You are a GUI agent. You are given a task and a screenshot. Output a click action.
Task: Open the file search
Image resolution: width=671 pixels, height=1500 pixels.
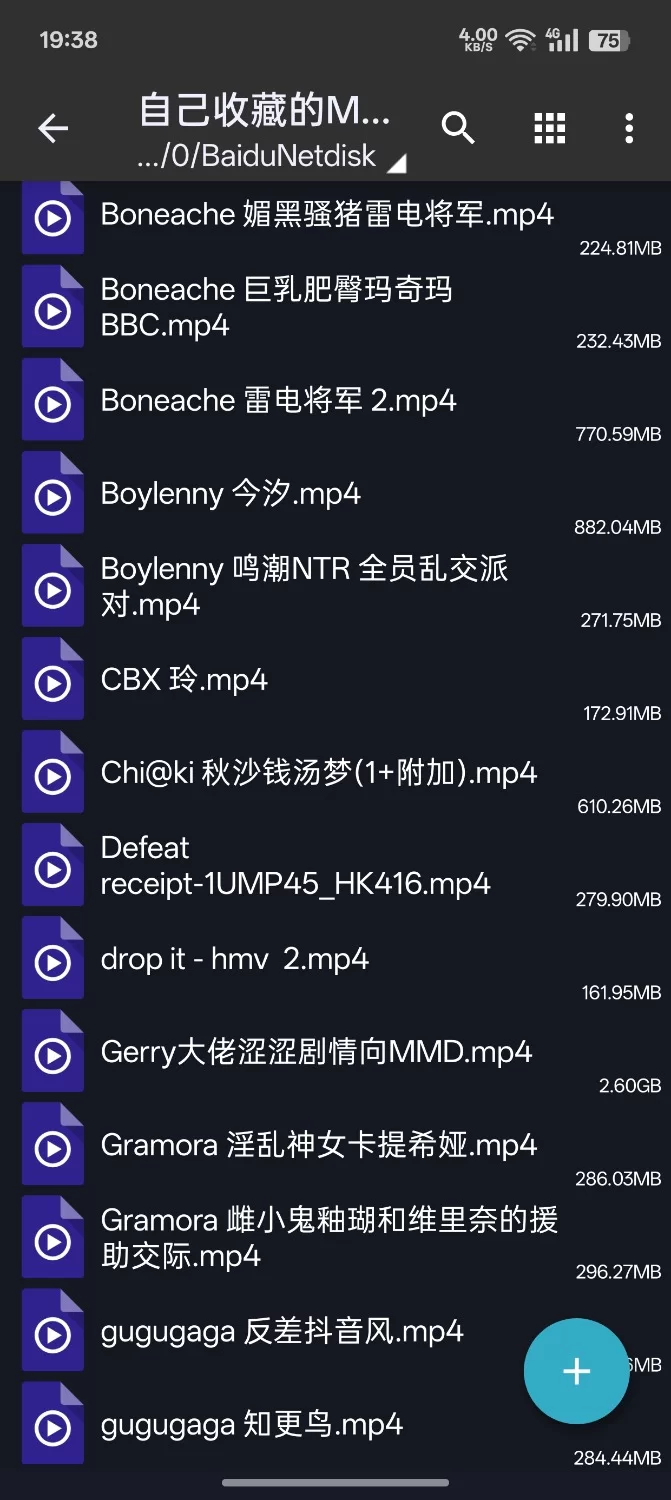tap(458, 128)
